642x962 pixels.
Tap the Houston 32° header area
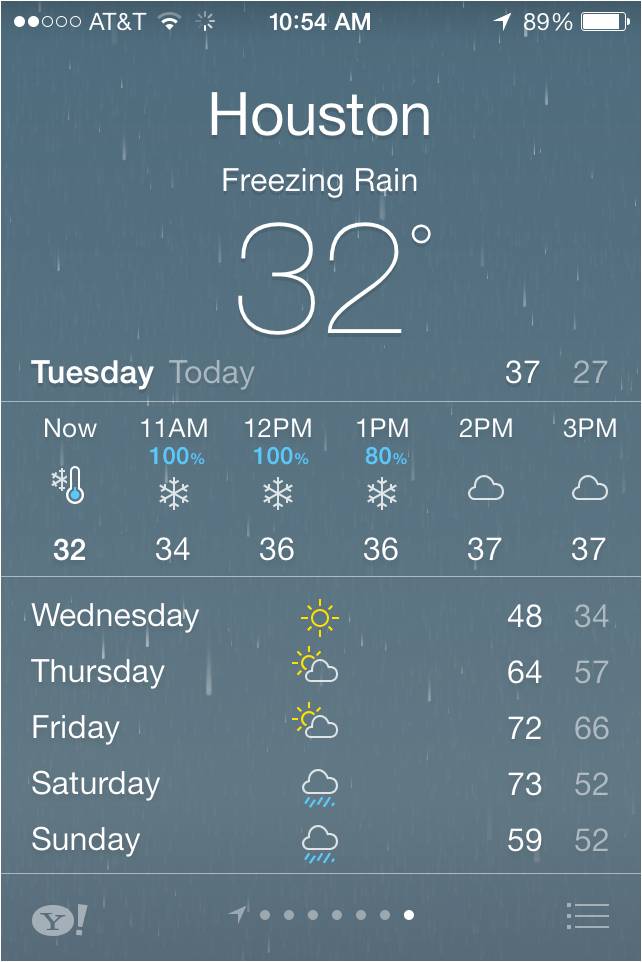320,220
